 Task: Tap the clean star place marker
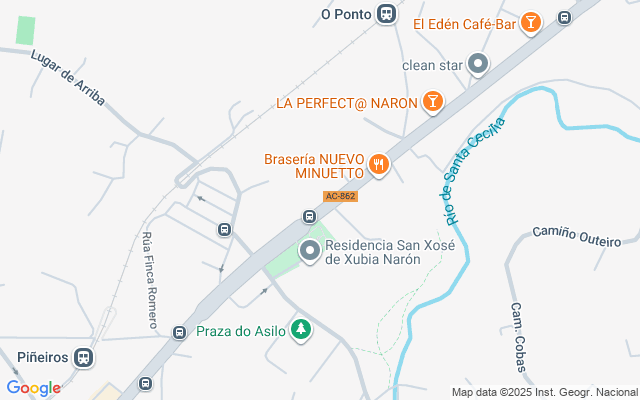point(478,66)
